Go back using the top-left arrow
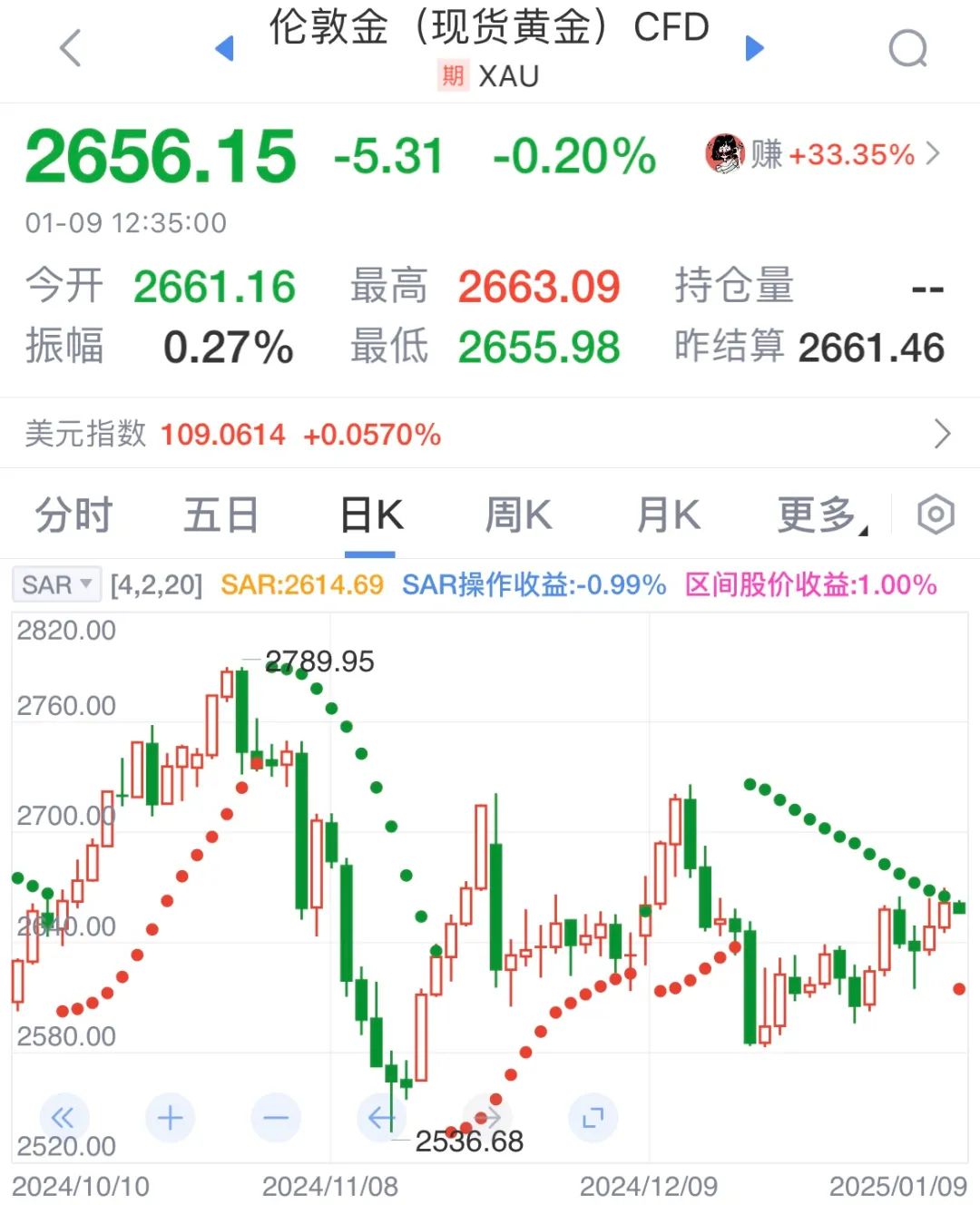This screenshot has width=980, height=1205. [70, 48]
